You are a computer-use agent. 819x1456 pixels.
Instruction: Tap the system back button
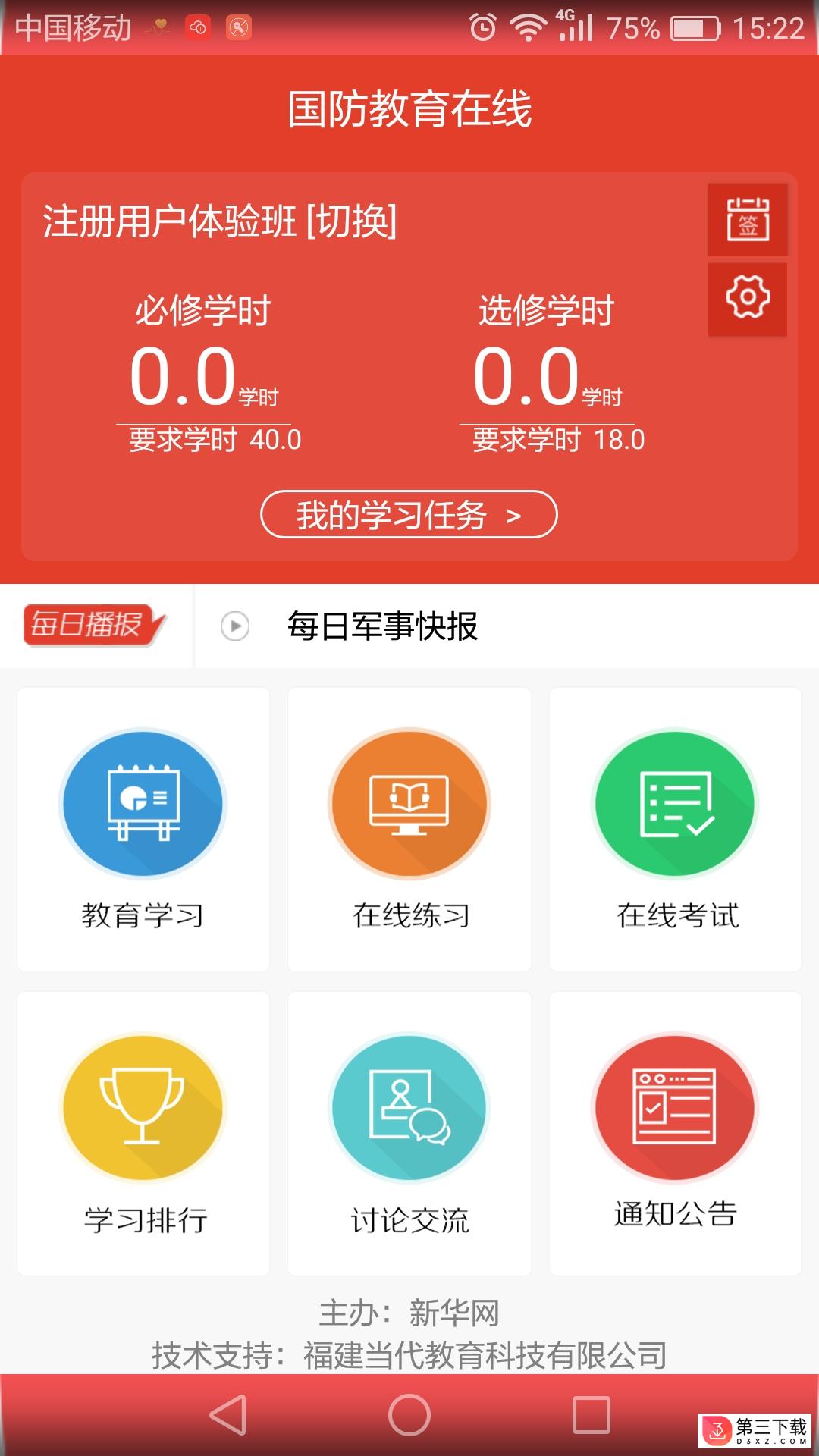pyautogui.click(x=227, y=1415)
